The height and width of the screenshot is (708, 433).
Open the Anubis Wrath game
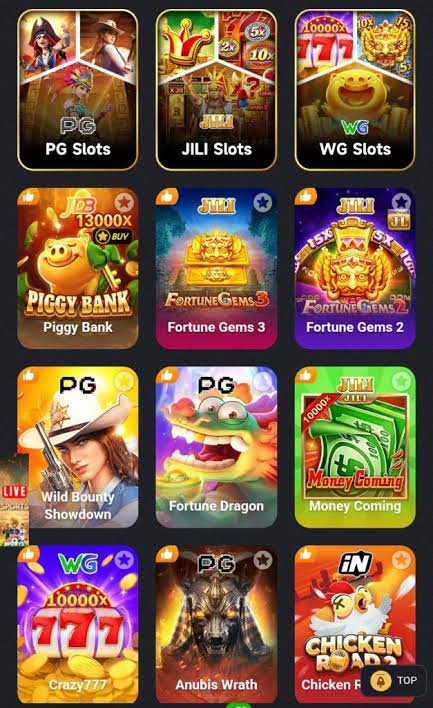tap(216, 624)
